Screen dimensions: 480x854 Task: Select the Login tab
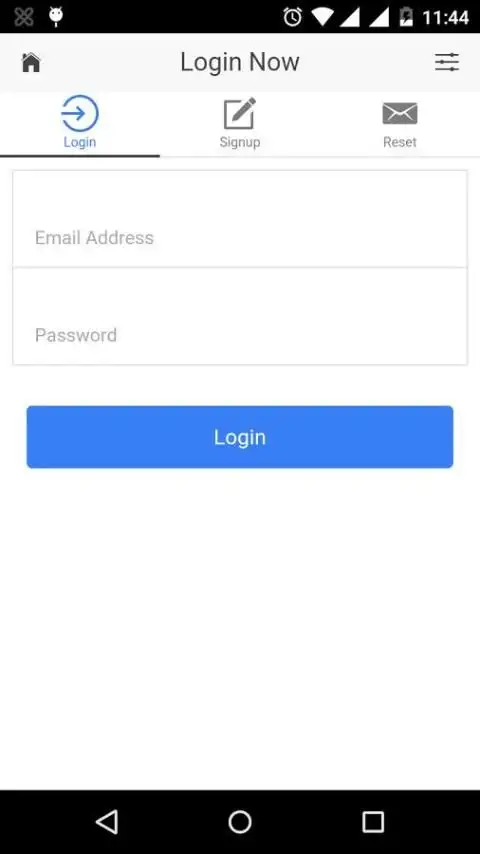tap(80, 124)
